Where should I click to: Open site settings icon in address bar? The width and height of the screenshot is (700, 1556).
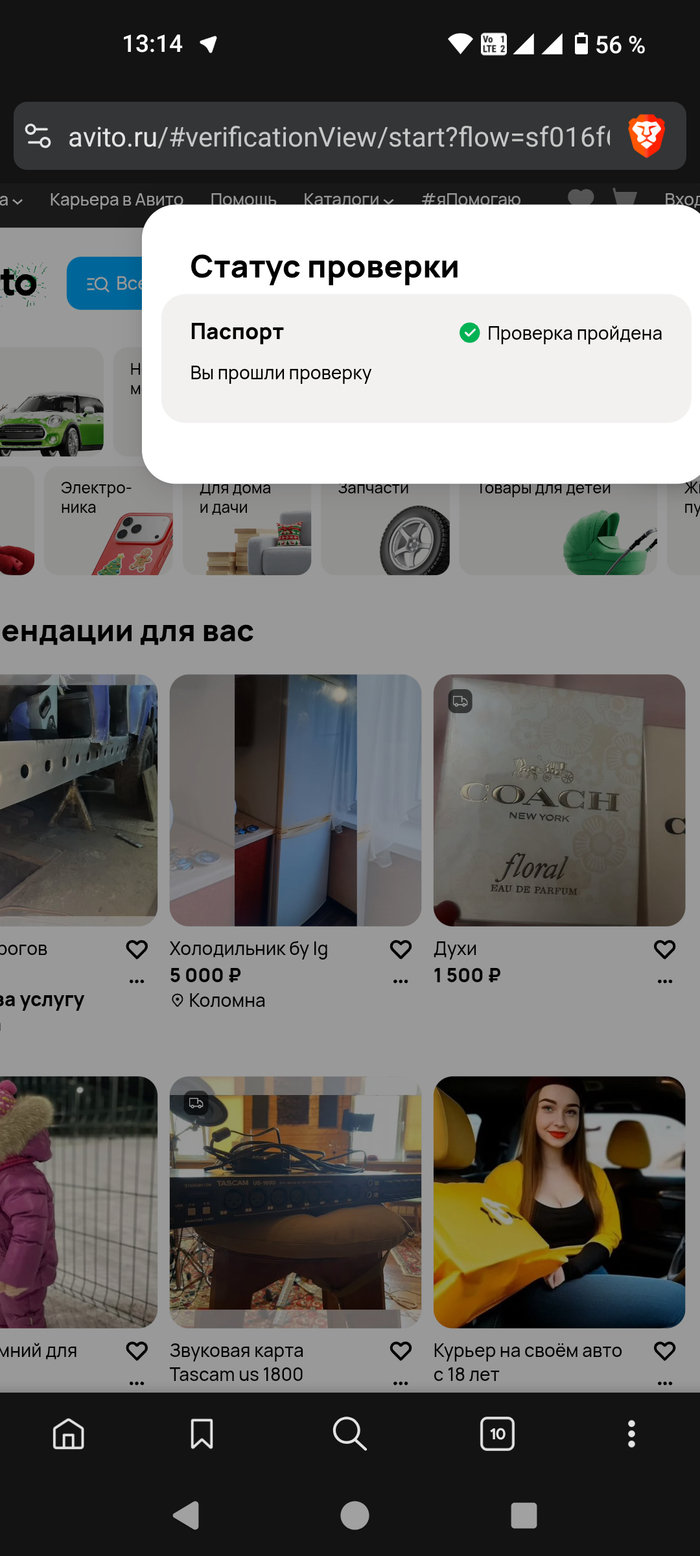pos(38,137)
